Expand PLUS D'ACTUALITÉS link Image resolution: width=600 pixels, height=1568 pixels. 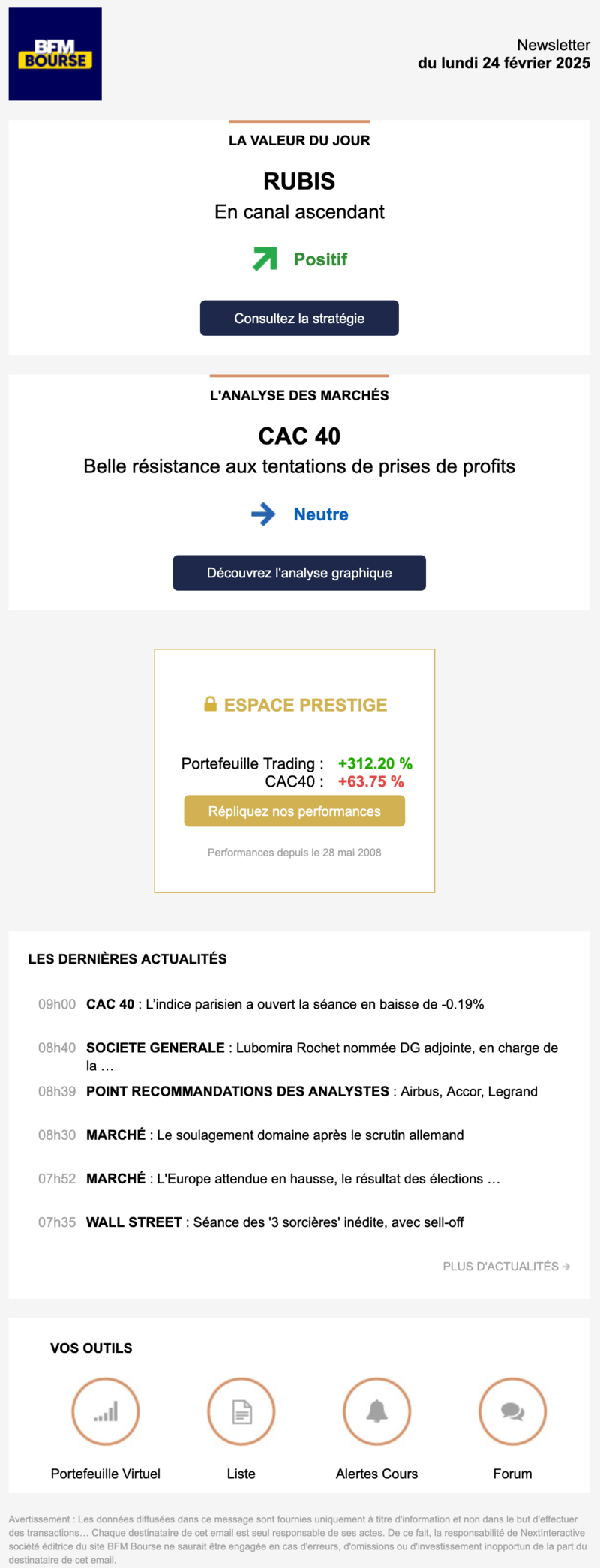click(x=505, y=1266)
